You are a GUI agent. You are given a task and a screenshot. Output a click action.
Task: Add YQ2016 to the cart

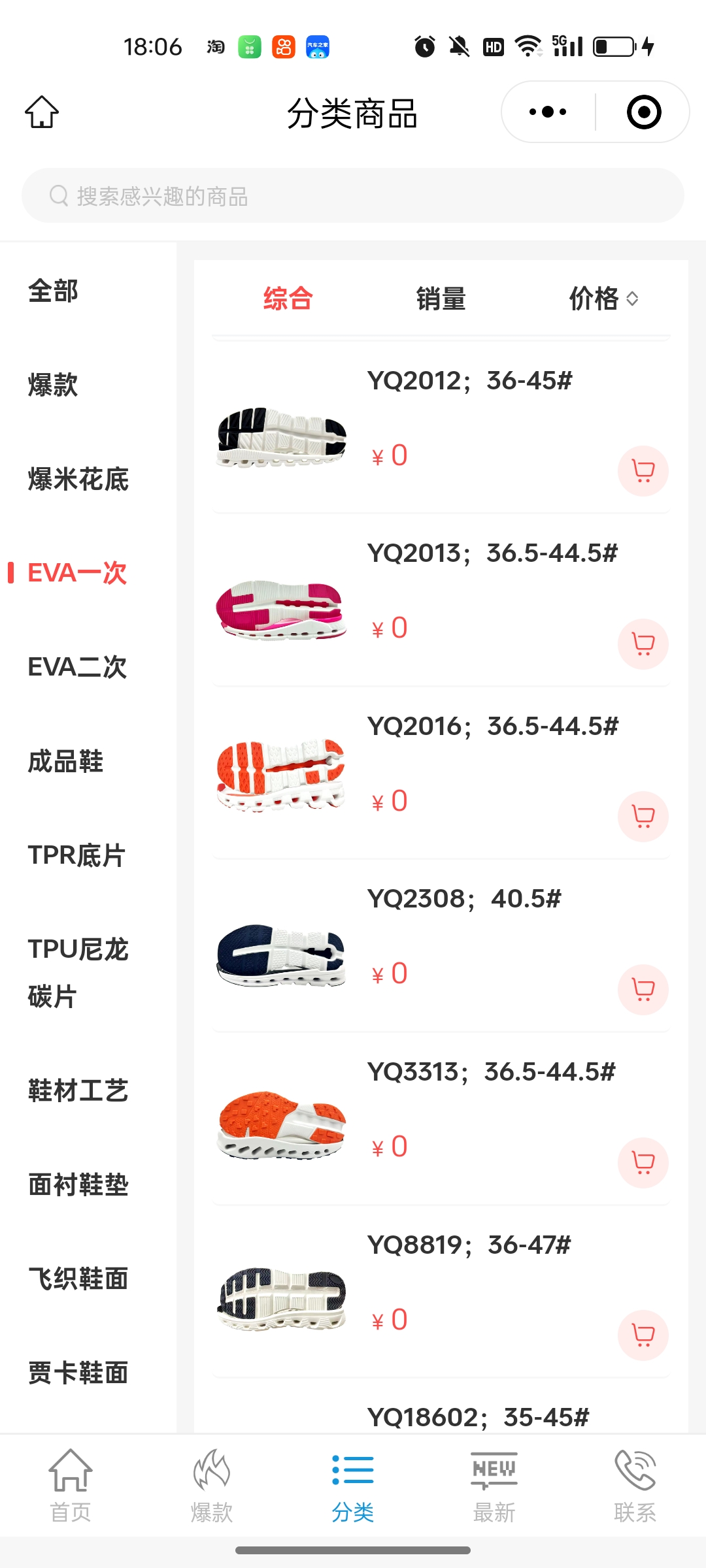pyautogui.click(x=643, y=817)
